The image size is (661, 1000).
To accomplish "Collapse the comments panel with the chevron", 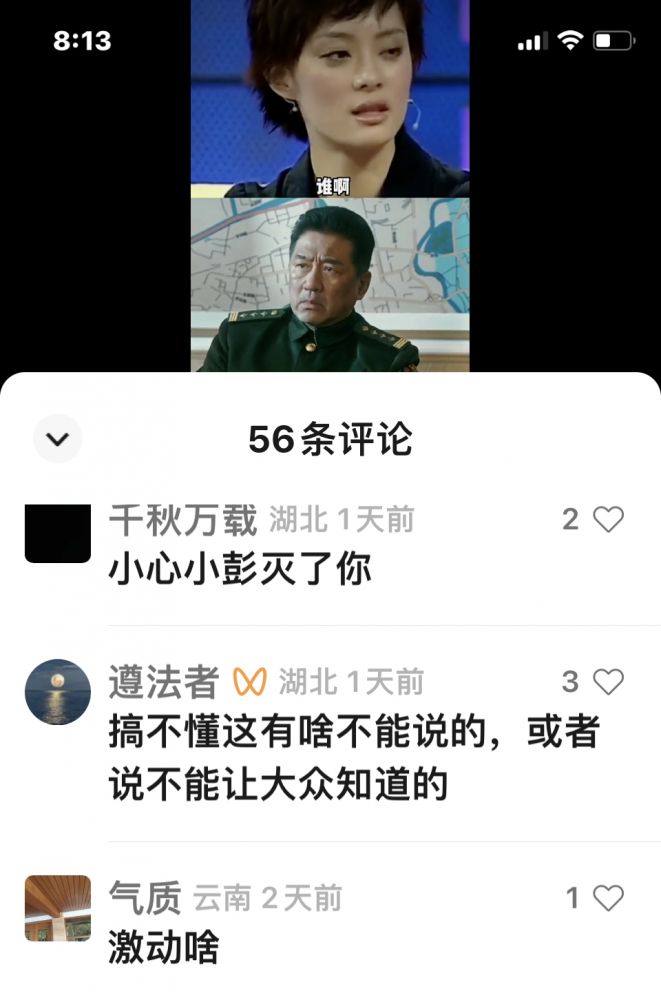I will 58,438.
